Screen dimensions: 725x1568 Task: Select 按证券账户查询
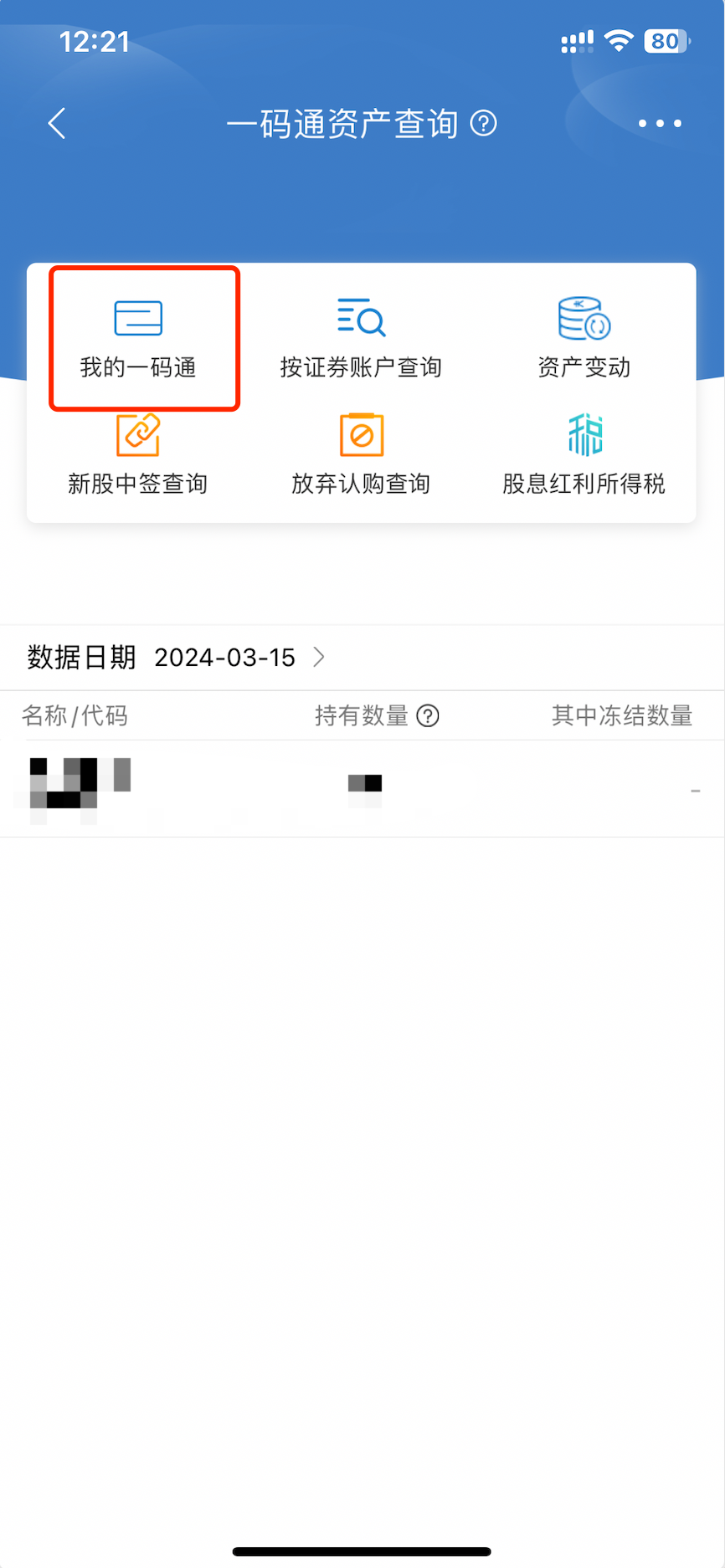[x=361, y=339]
